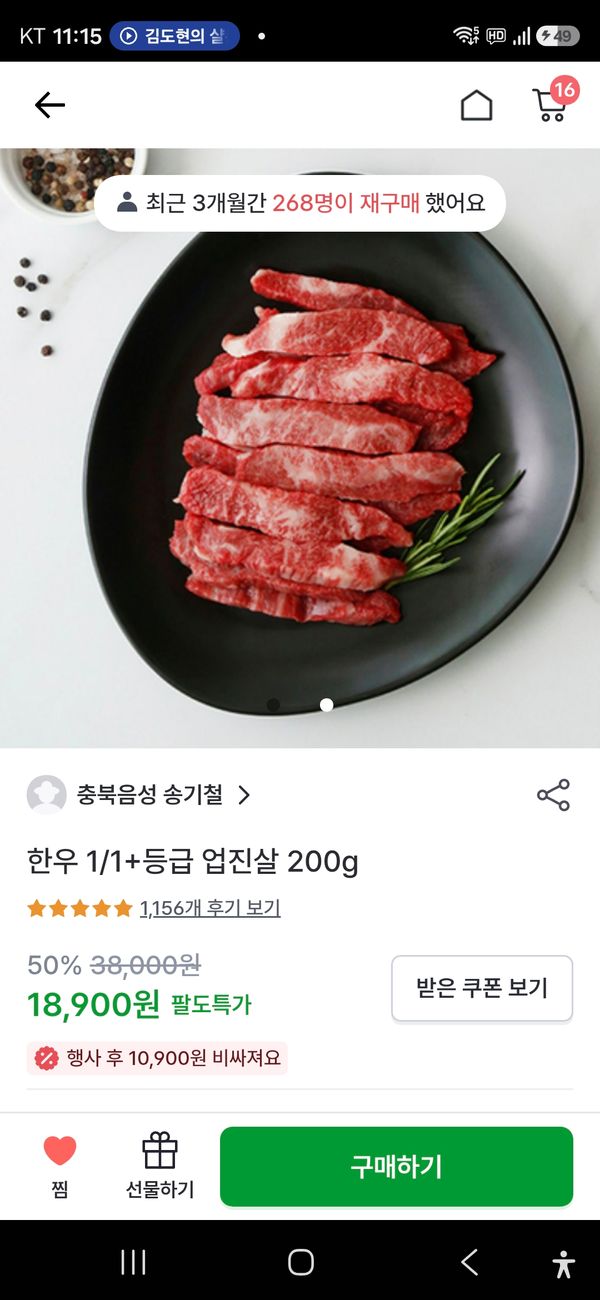Screen dimensions: 600x1300
Task: Select 선물하기 to send as a gift
Action: tap(160, 1166)
